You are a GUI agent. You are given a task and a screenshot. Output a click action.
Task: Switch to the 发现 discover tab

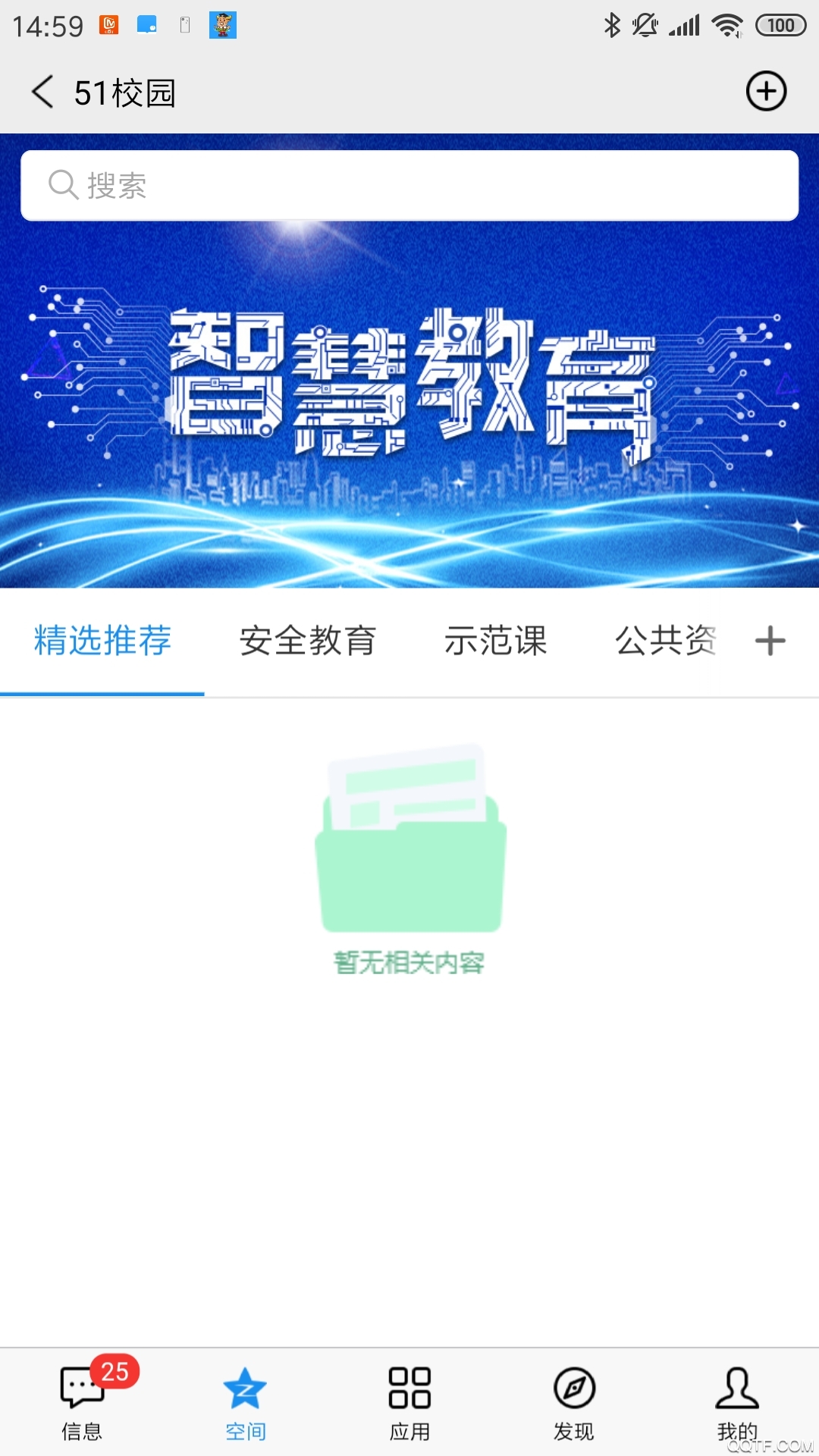click(x=574, y=1403)
